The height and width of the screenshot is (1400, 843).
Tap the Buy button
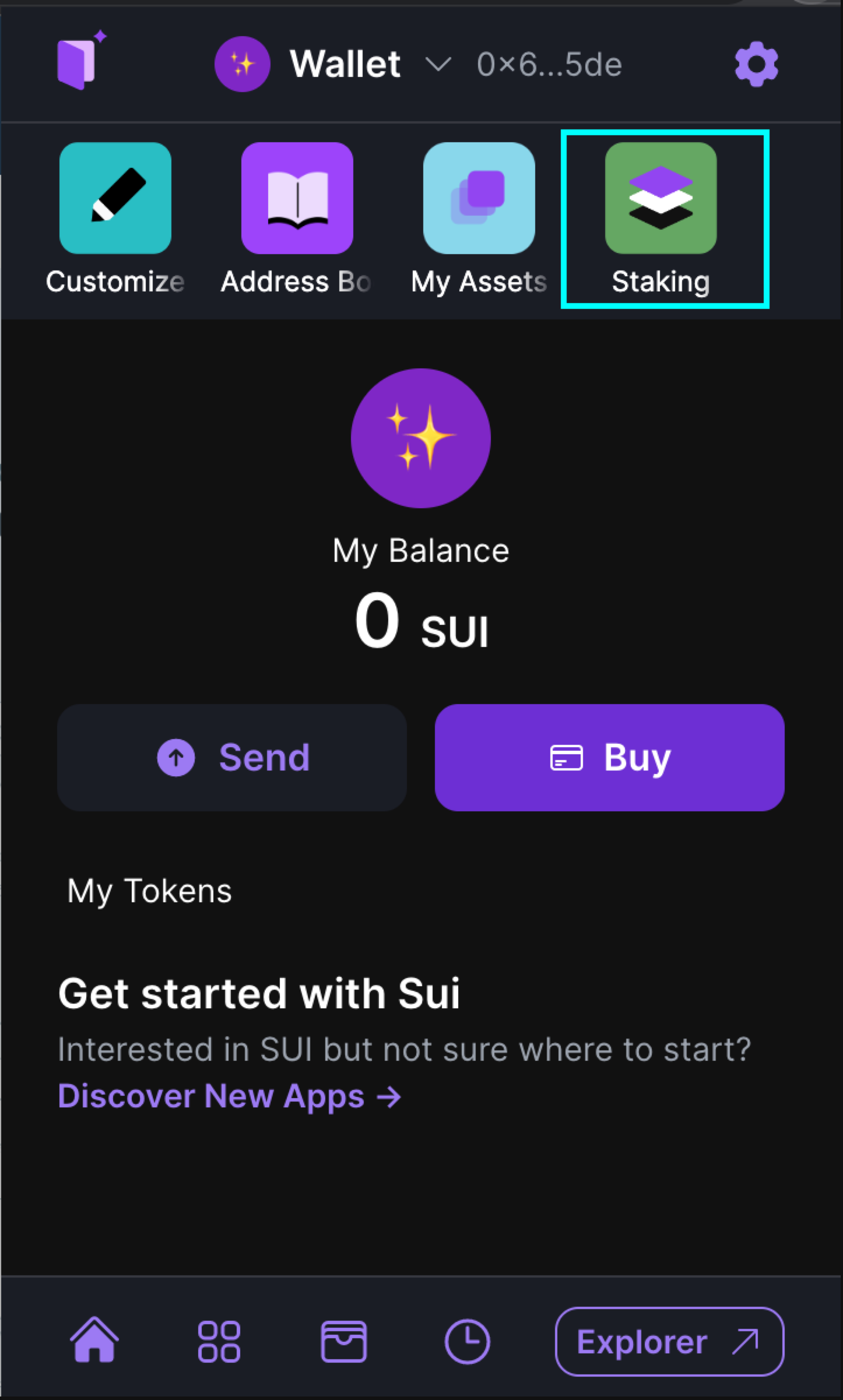click(609, 757)
